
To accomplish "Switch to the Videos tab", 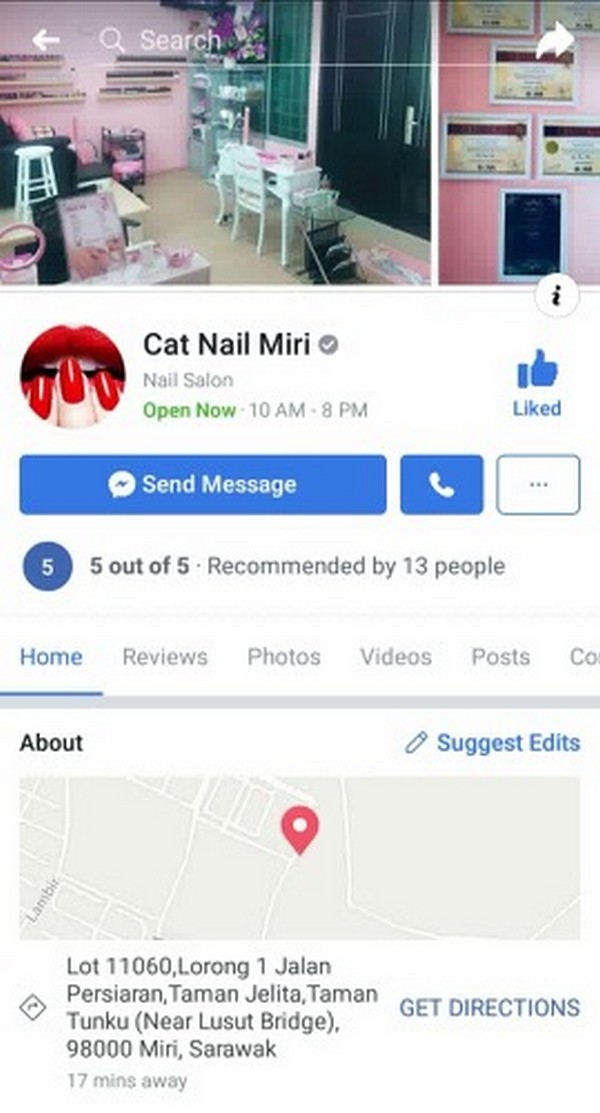I will [x=396, y=657].
